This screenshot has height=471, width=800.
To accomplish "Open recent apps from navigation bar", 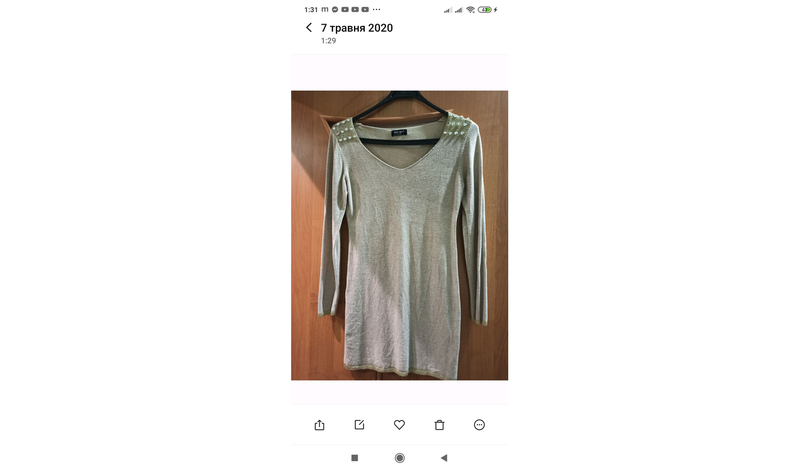I will click(x=354, y=457).
